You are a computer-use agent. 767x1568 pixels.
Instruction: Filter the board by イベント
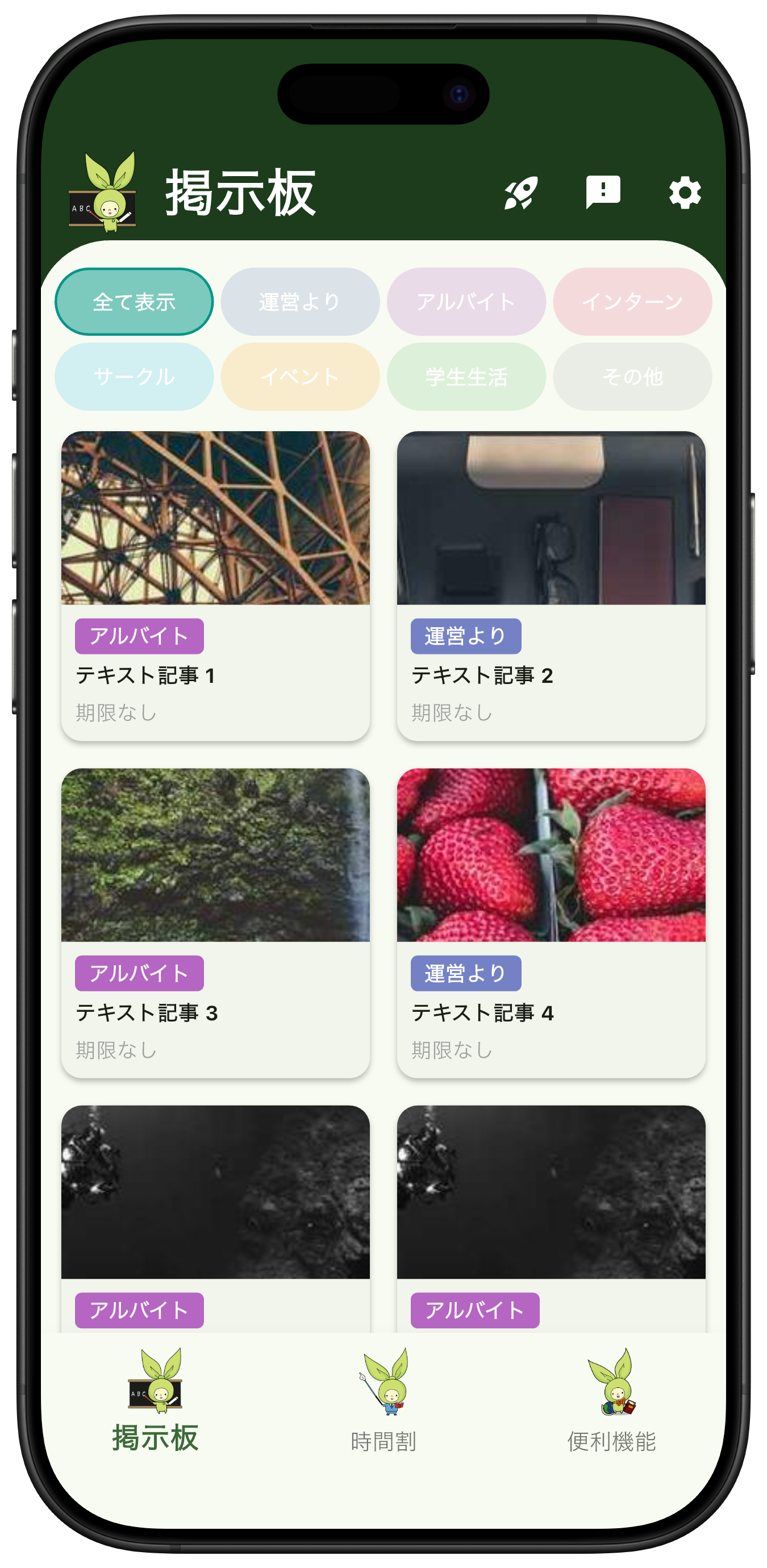point(300,377)
